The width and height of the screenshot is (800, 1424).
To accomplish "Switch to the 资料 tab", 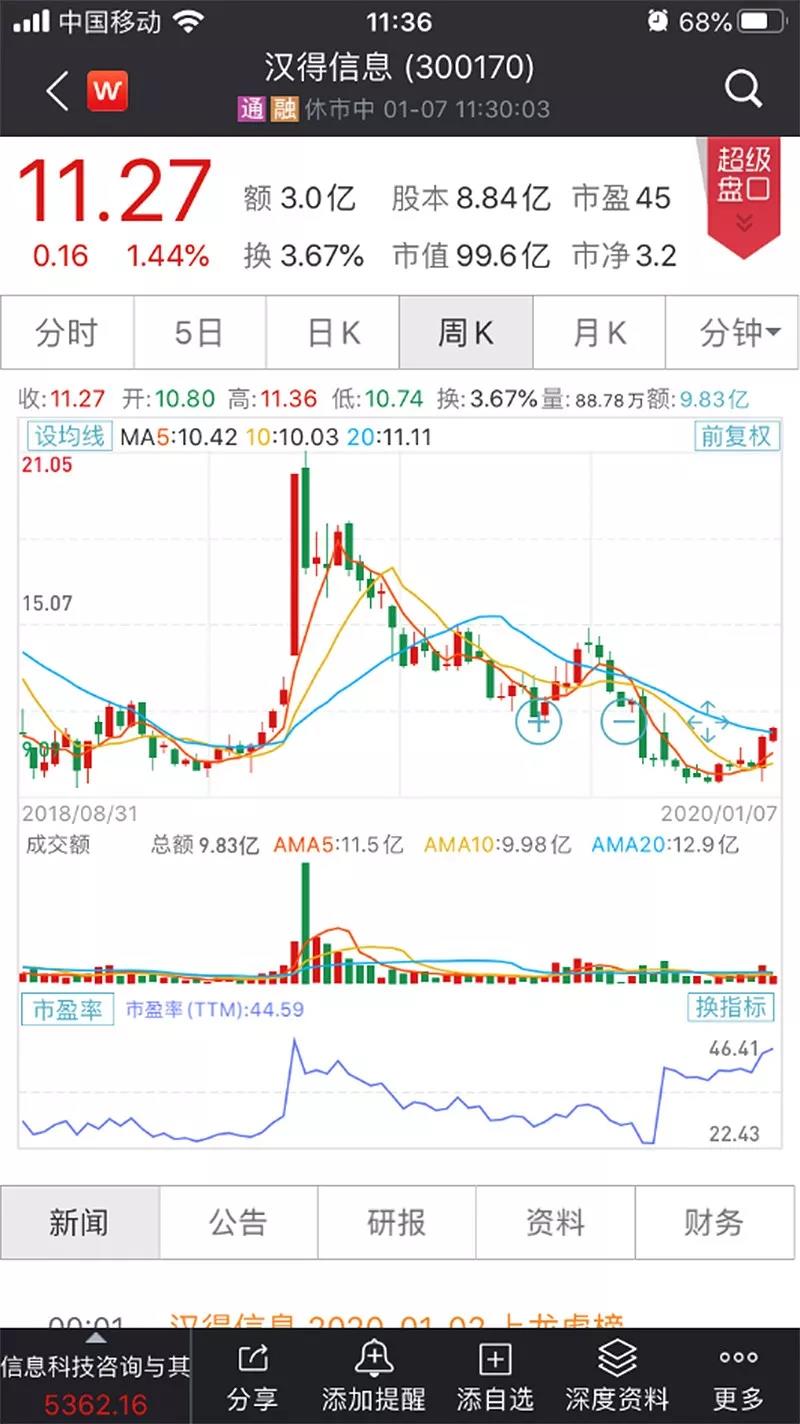I will pos(555,1222).
